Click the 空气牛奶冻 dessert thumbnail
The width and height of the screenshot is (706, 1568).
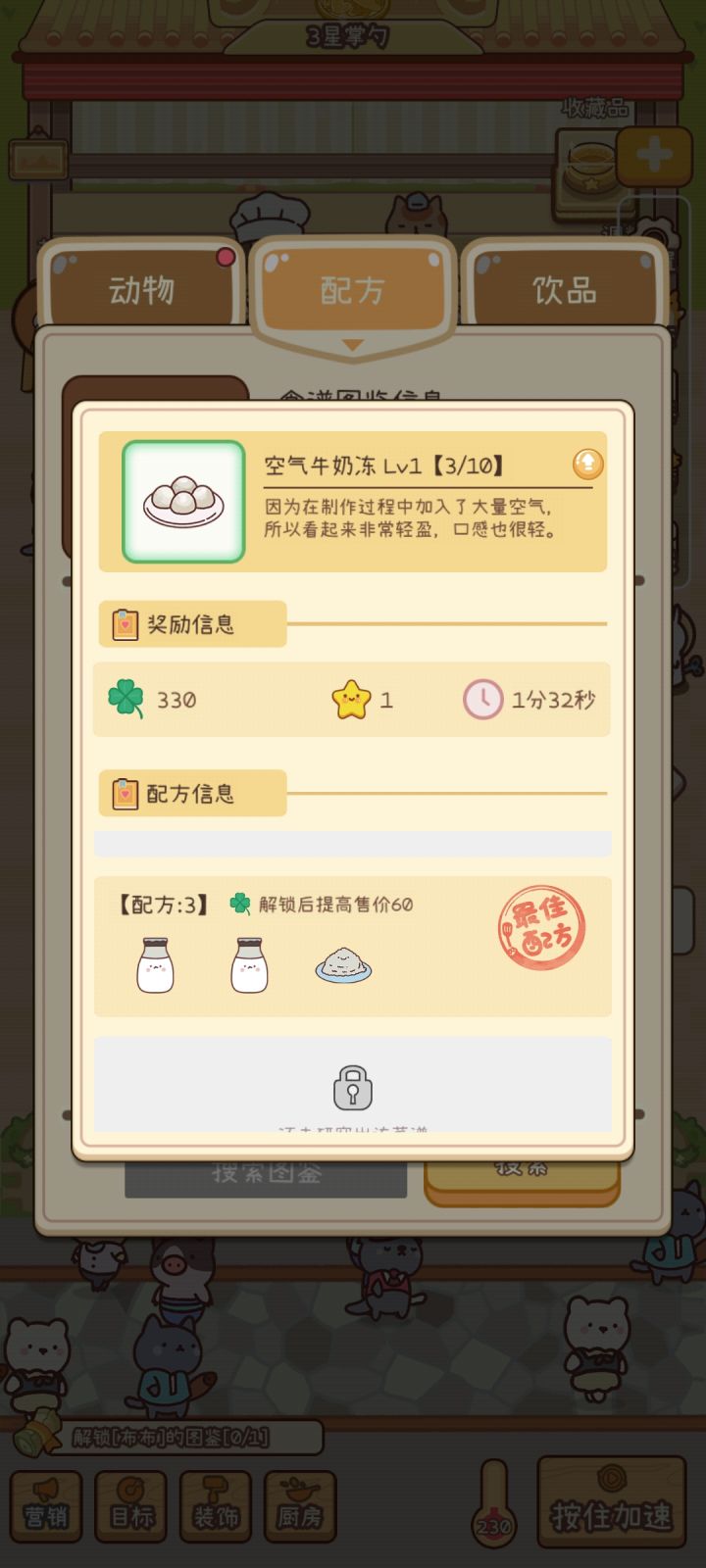pyautogui.click(x=182, y=502)
